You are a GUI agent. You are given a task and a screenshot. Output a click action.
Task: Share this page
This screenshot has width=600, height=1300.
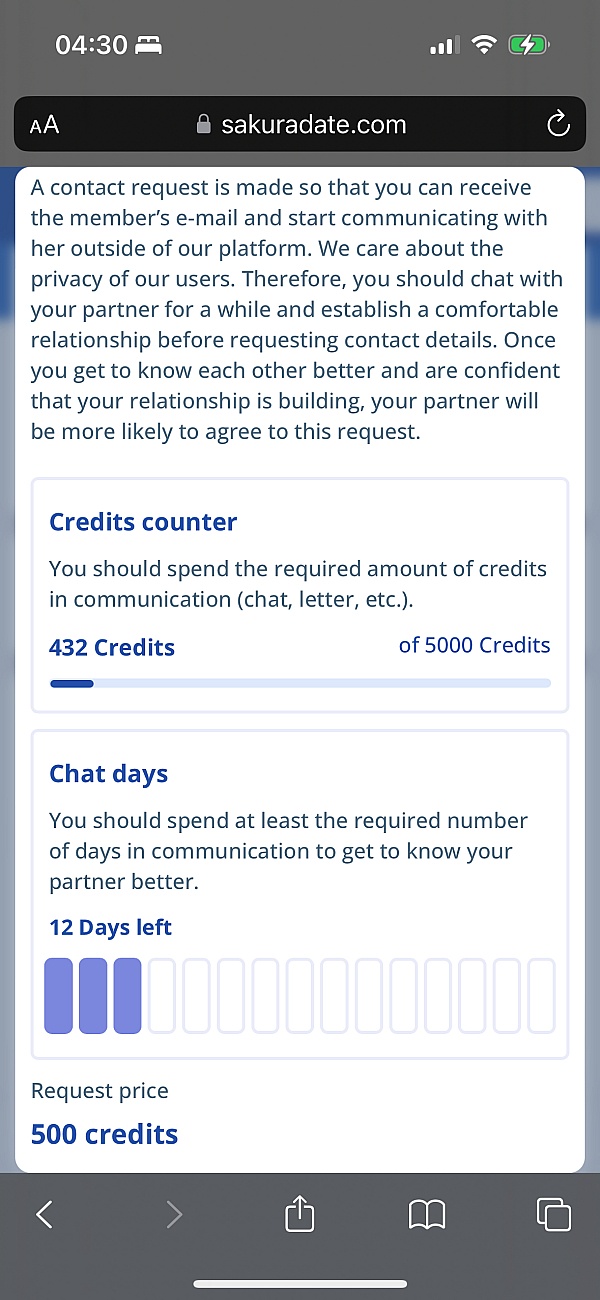tap(300, 1214)
